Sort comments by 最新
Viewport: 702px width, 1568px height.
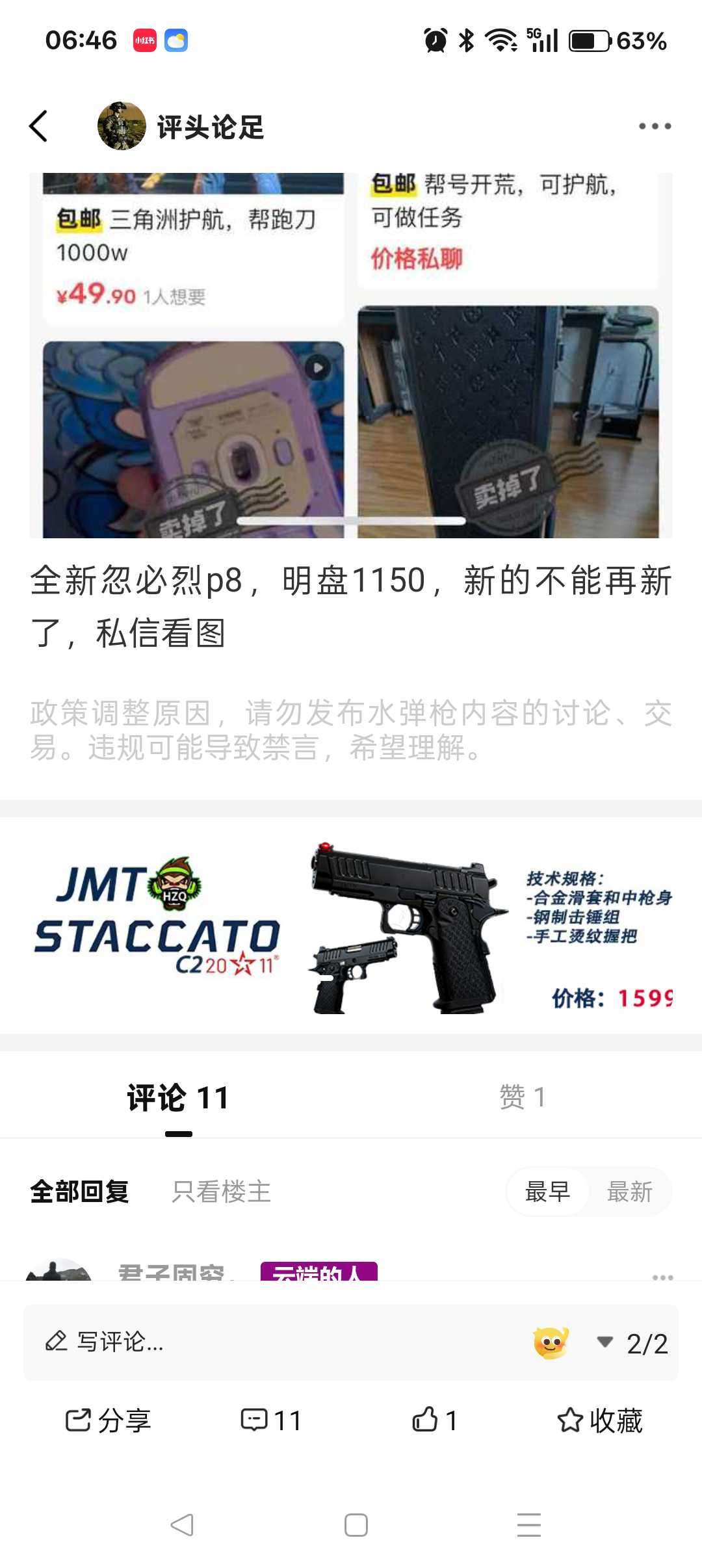click(x=629, y=1192)
